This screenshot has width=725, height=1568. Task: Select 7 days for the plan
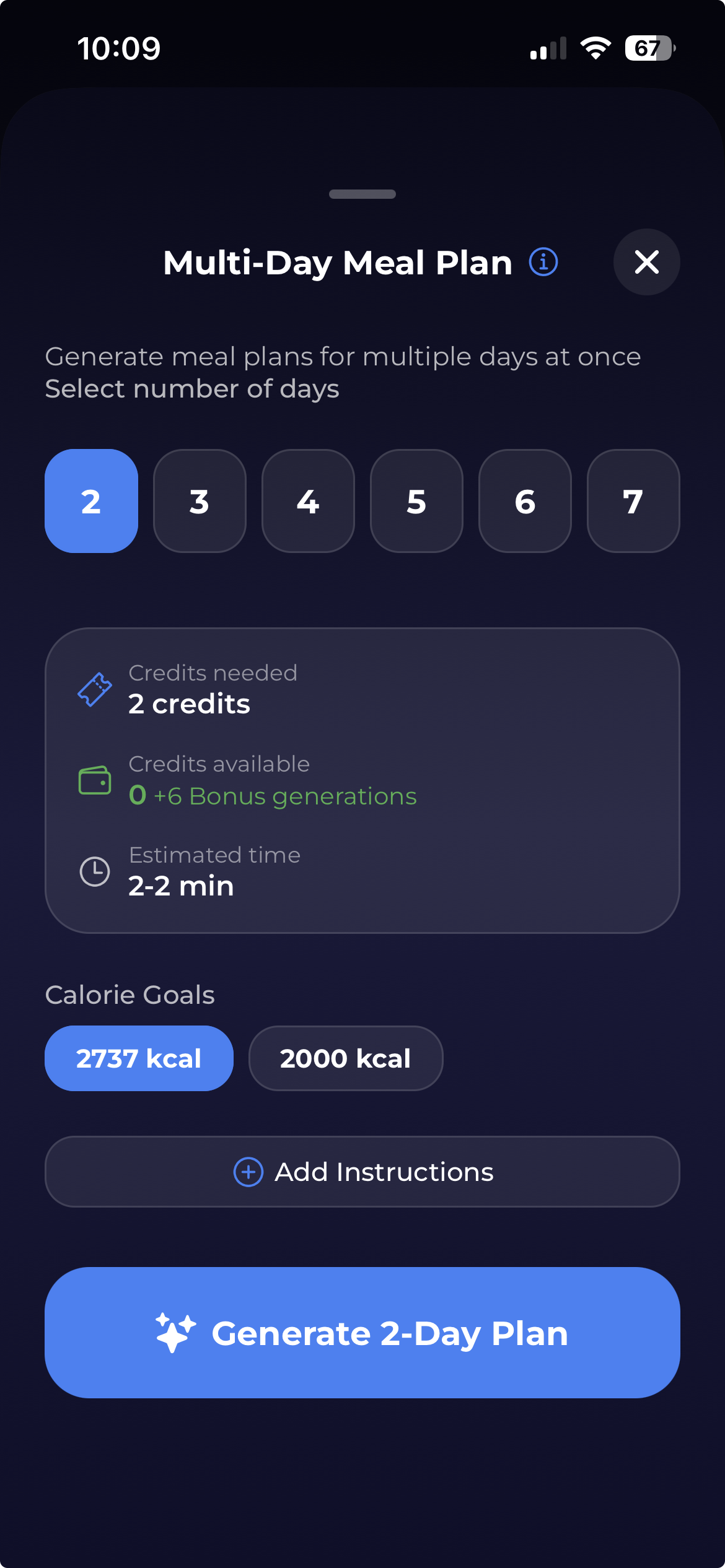tap(633, 501)
